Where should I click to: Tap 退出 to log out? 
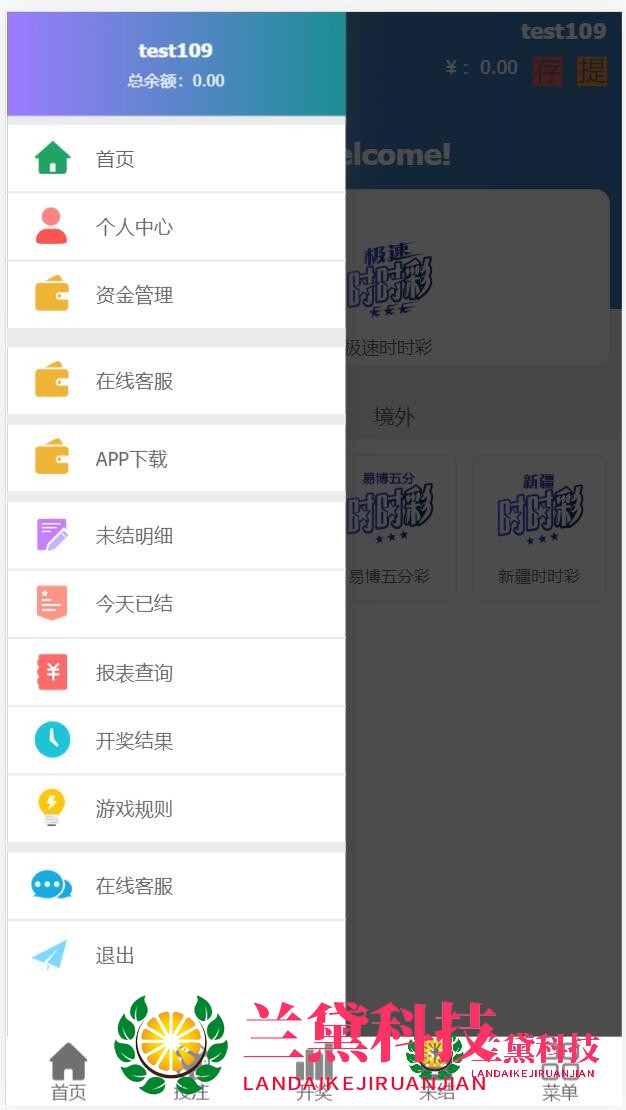point(115,955)
